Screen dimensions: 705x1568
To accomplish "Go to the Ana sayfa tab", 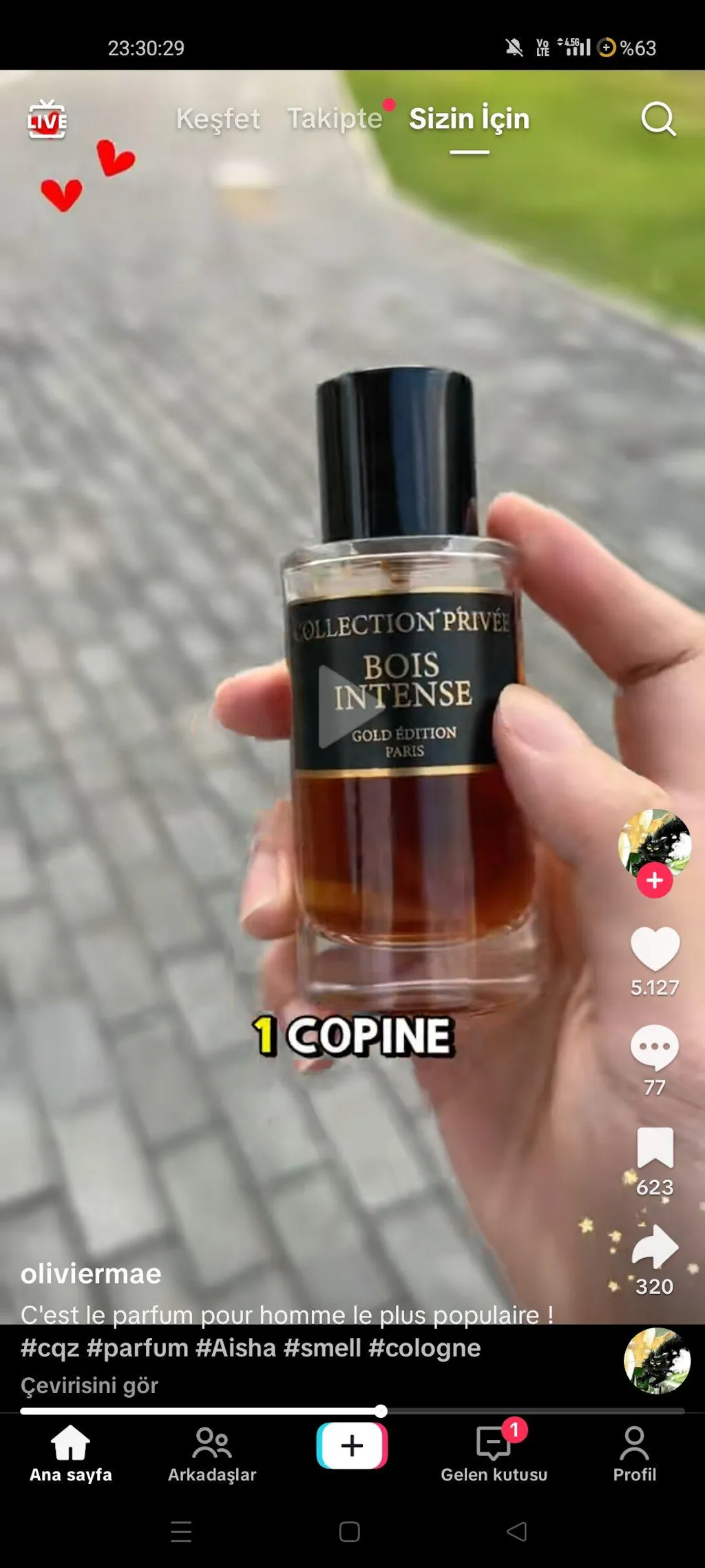I will click(x=70, y=1454).
